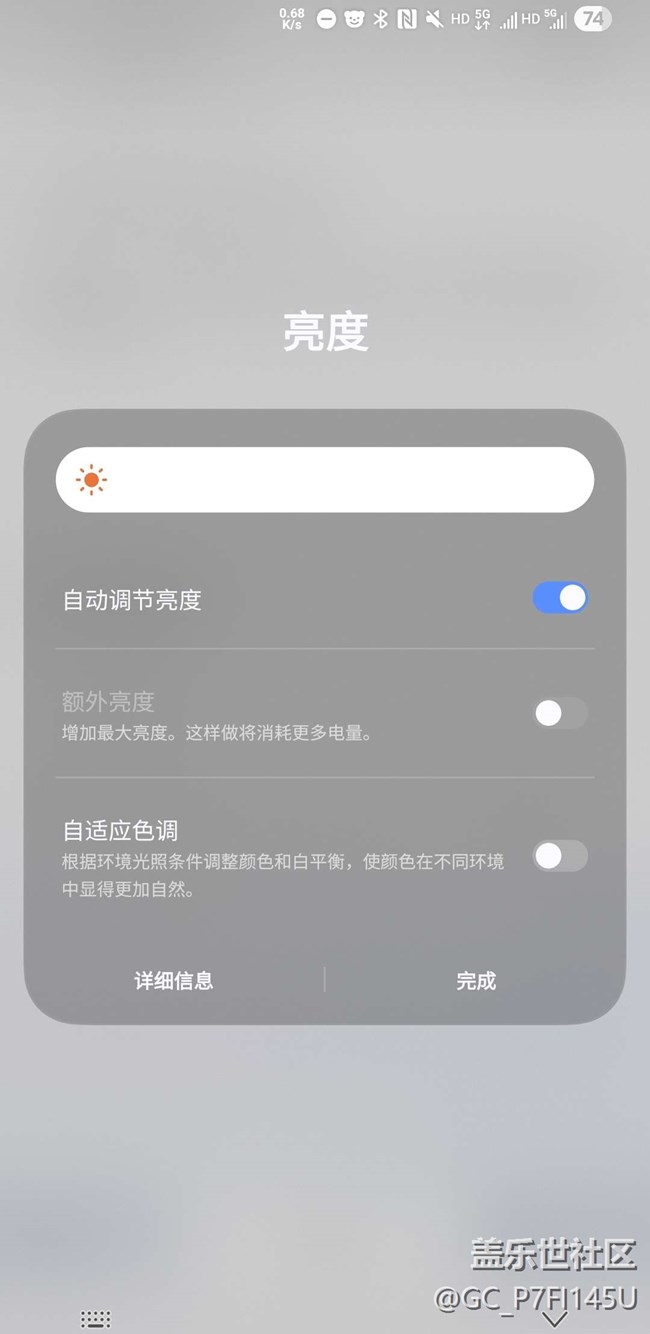This screenshot has height=1334, width=650.
Task: Open 详细信息 for brightness settings
Action: (x=174, y=981)
